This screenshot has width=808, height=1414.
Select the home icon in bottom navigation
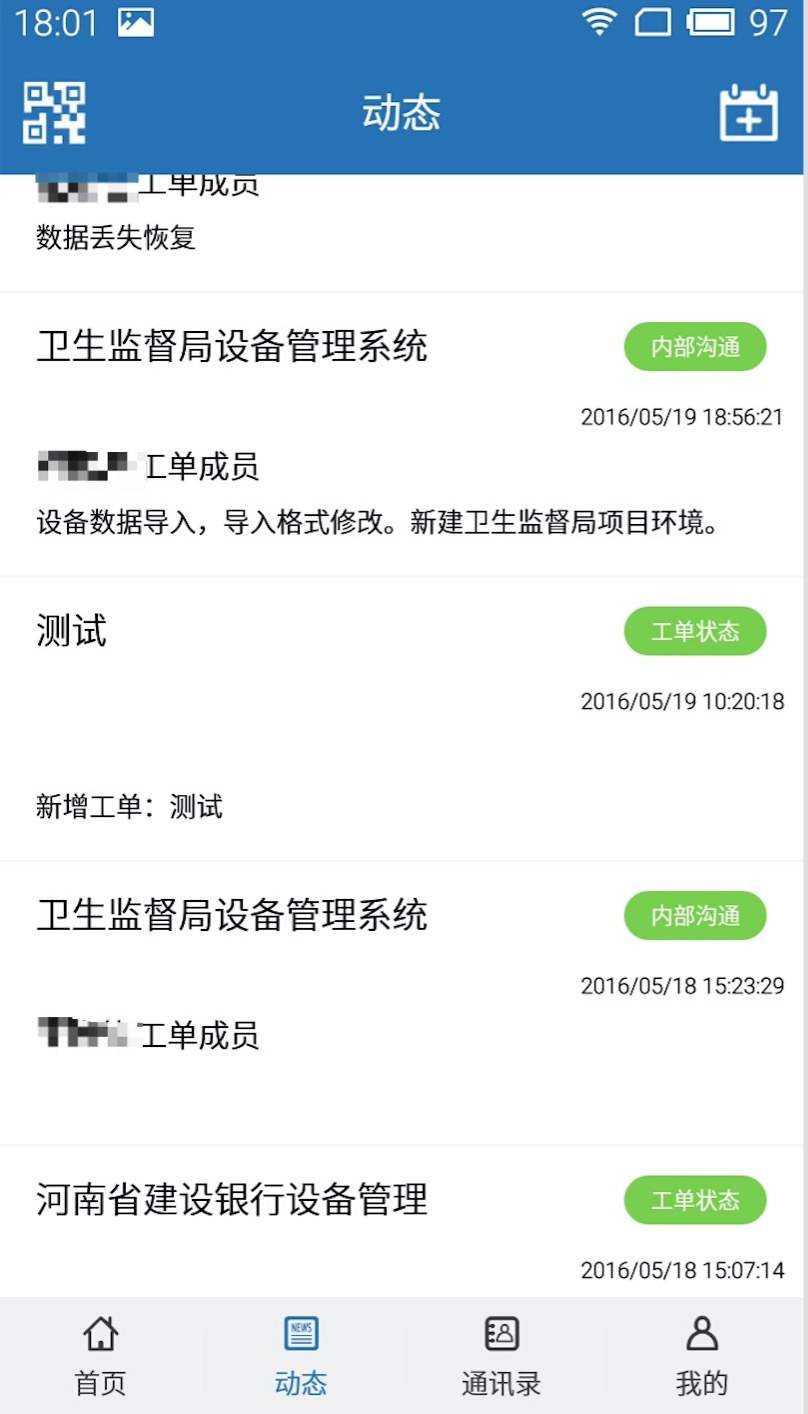pyautogui.click(x=100, y=1334)
